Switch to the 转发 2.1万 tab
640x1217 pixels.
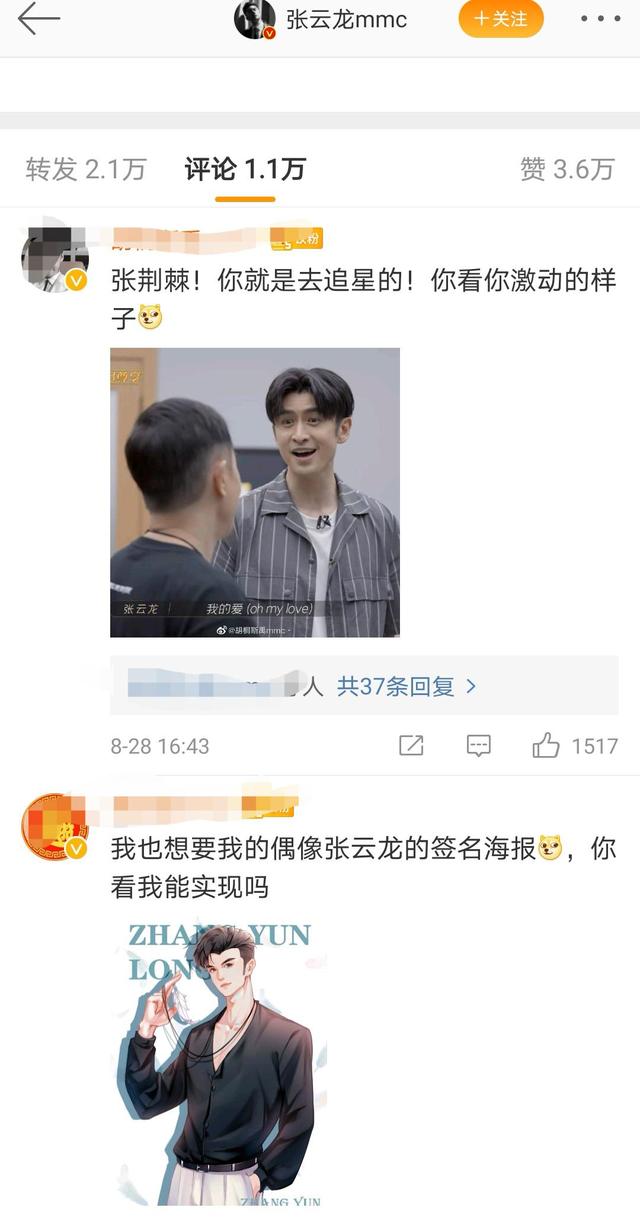point(86,169)
